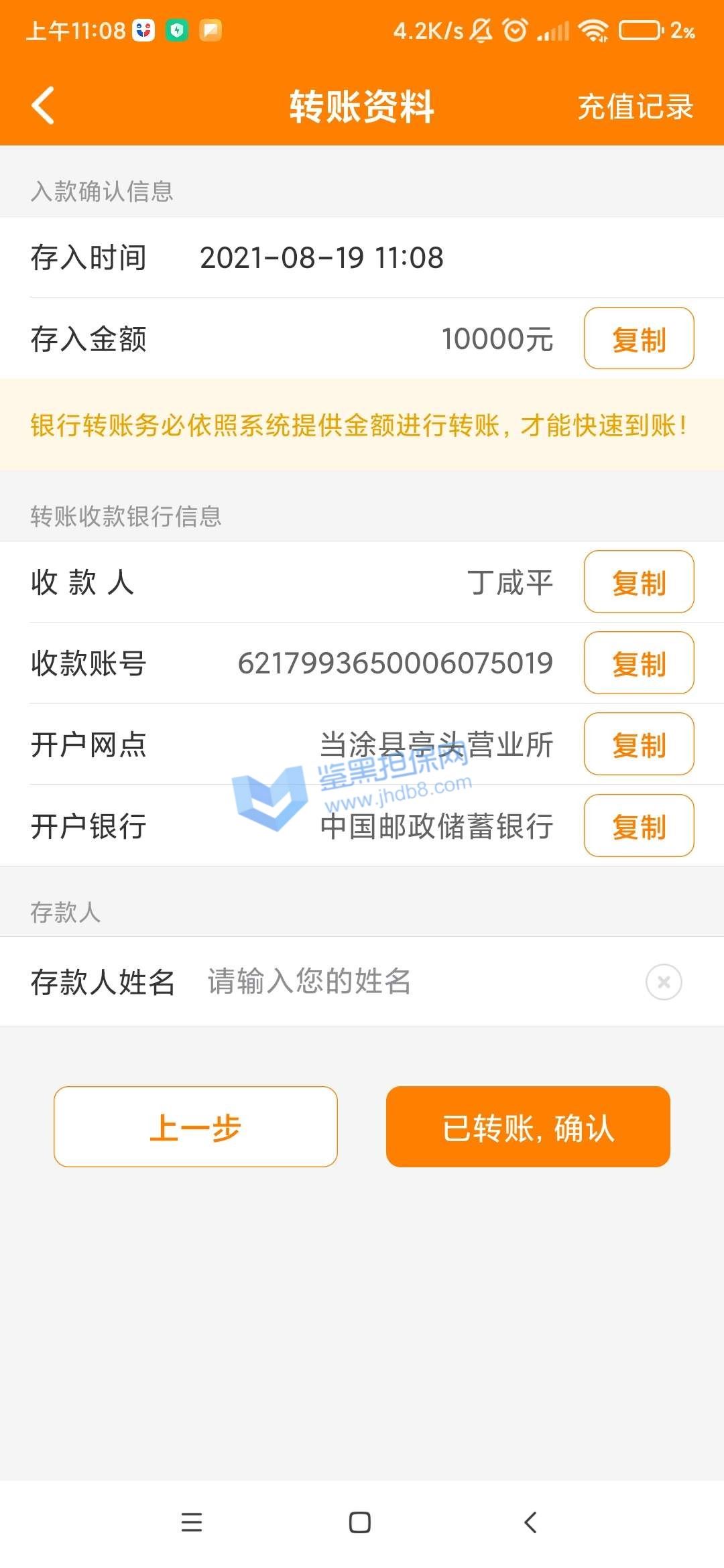Image resolution: width=724 pixels, height=1568 pixels.
Task: Copy the 开户网点 branch name
Action: coord(638,744)
